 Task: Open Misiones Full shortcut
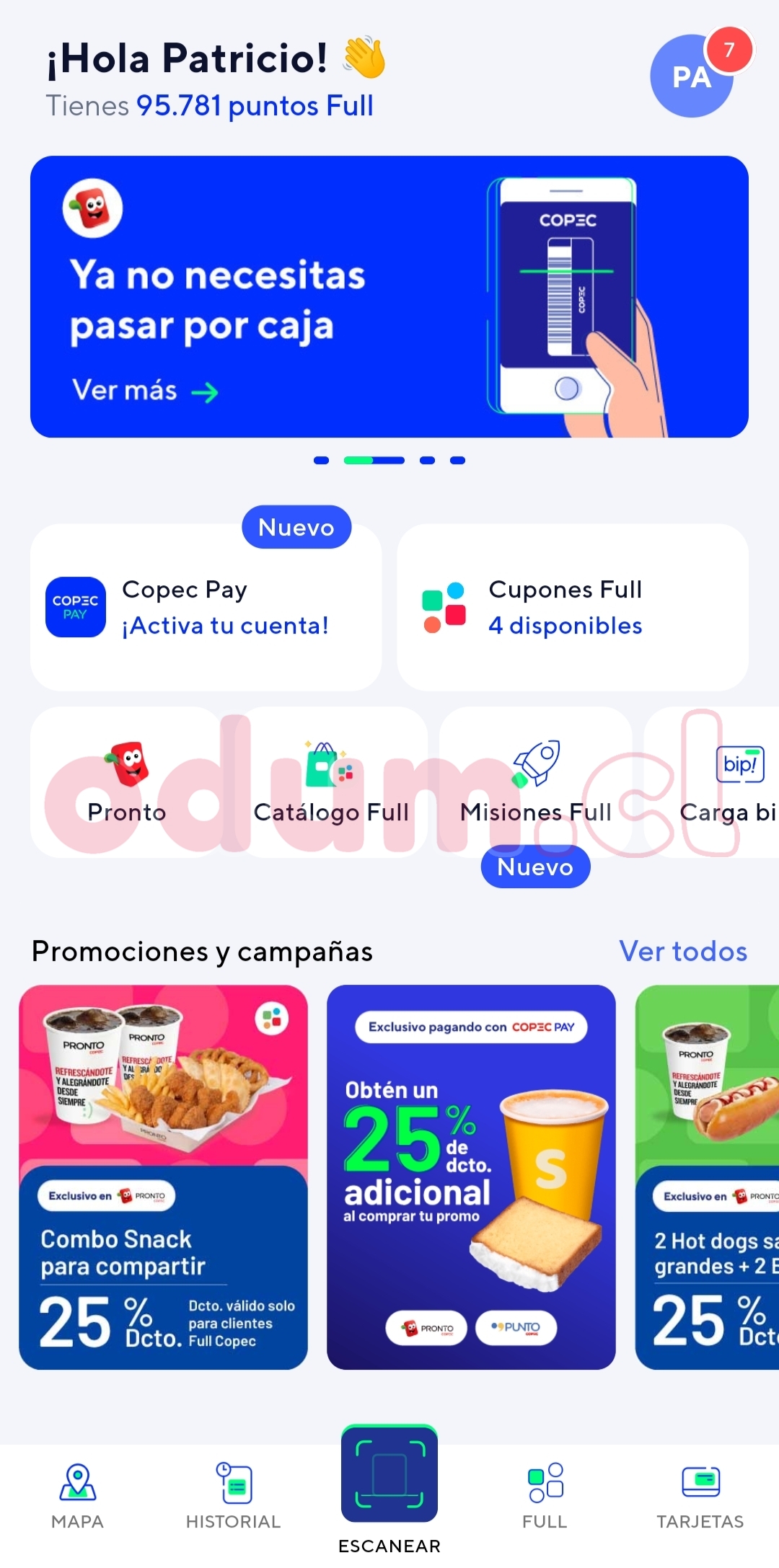[x=536, y=783]
